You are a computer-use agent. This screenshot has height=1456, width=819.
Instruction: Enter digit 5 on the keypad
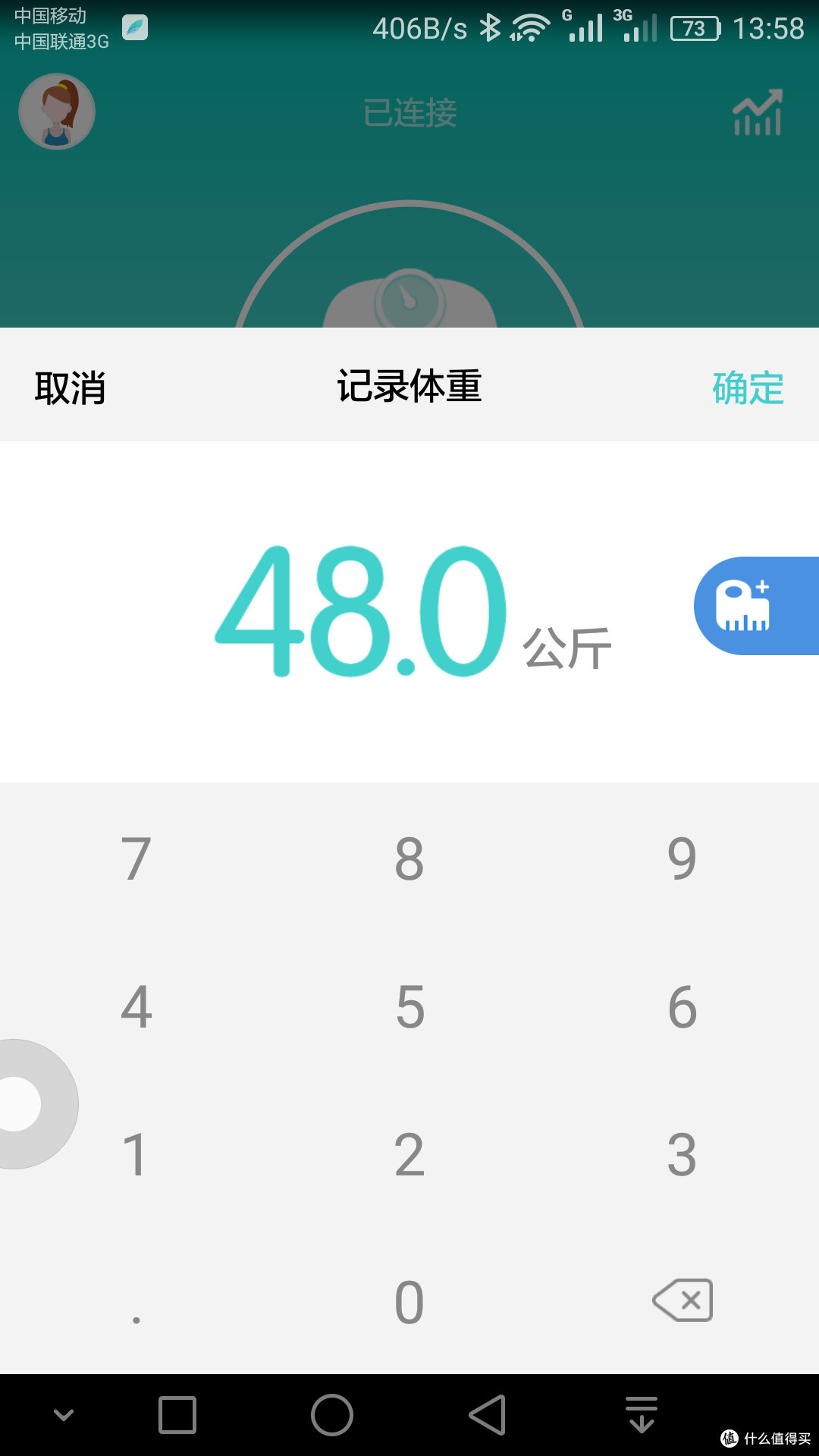409,1007
